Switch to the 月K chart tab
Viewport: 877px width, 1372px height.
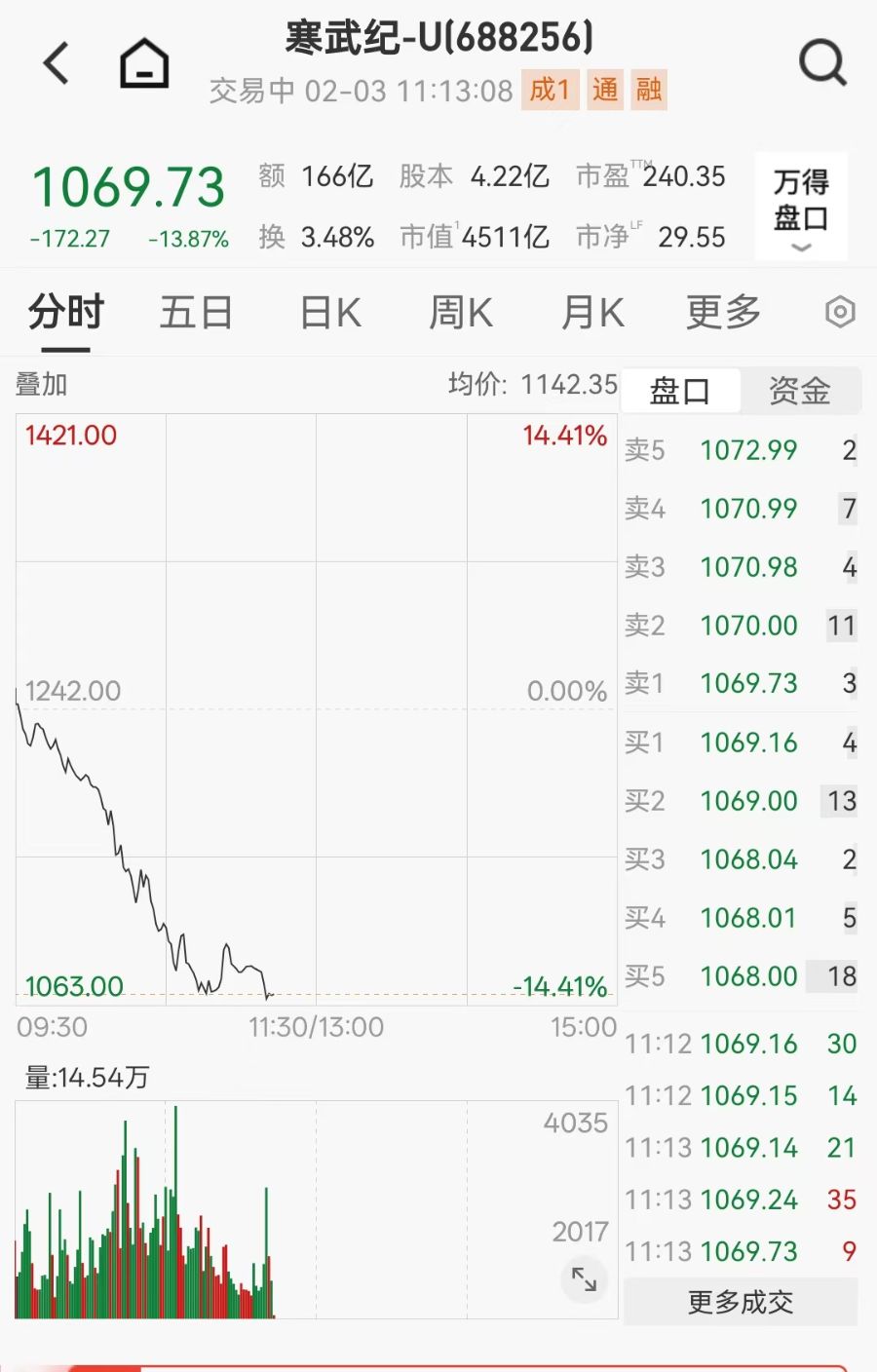592,314
